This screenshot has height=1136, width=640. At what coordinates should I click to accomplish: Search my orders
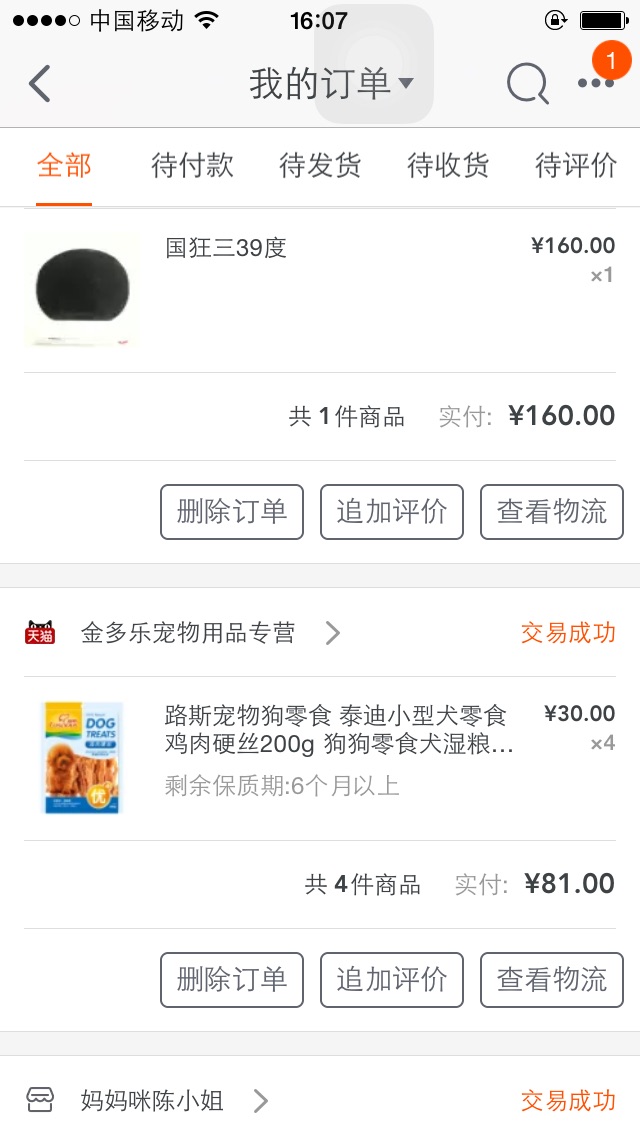pyautogui.click(x=527, y=84)
